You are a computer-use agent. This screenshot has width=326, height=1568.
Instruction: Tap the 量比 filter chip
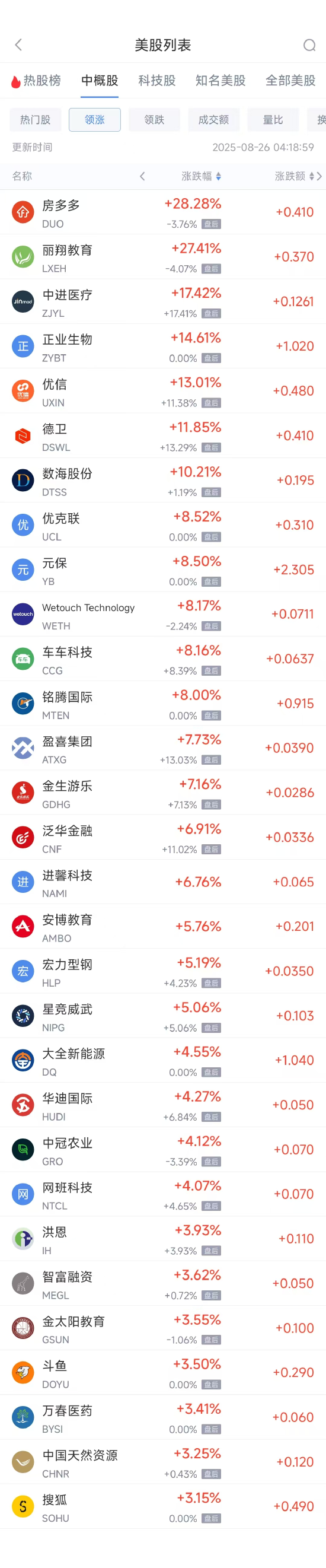tap(273, 120)
